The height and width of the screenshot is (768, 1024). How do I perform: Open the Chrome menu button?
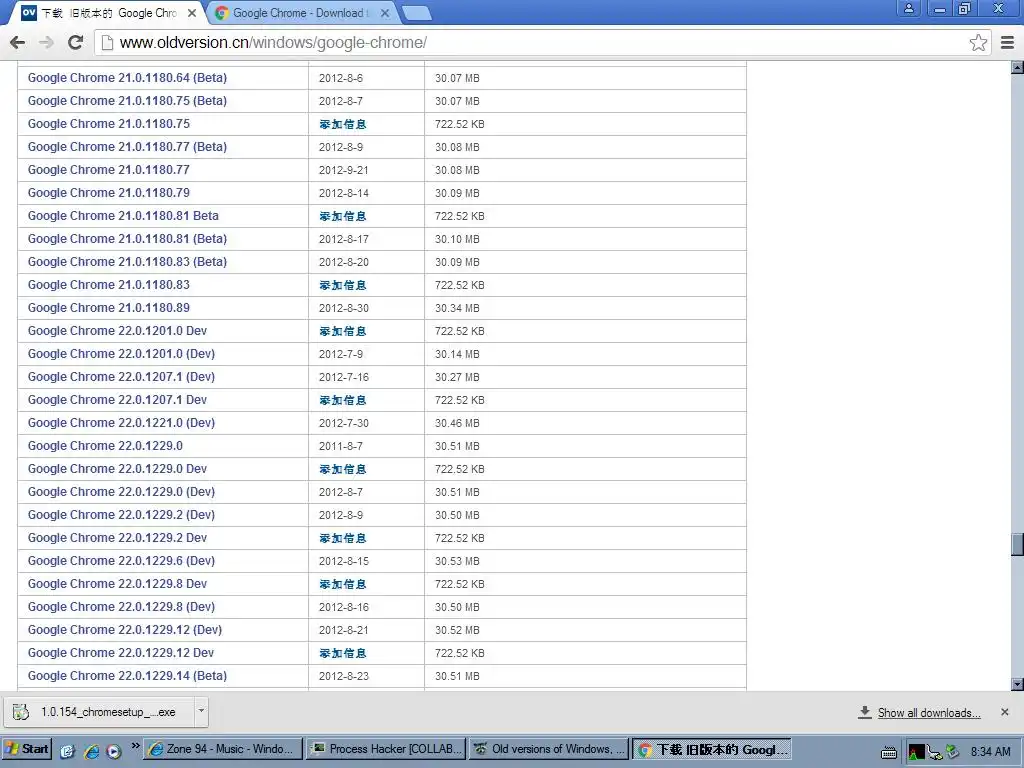pyautogui.click(x=1006, y=42)
